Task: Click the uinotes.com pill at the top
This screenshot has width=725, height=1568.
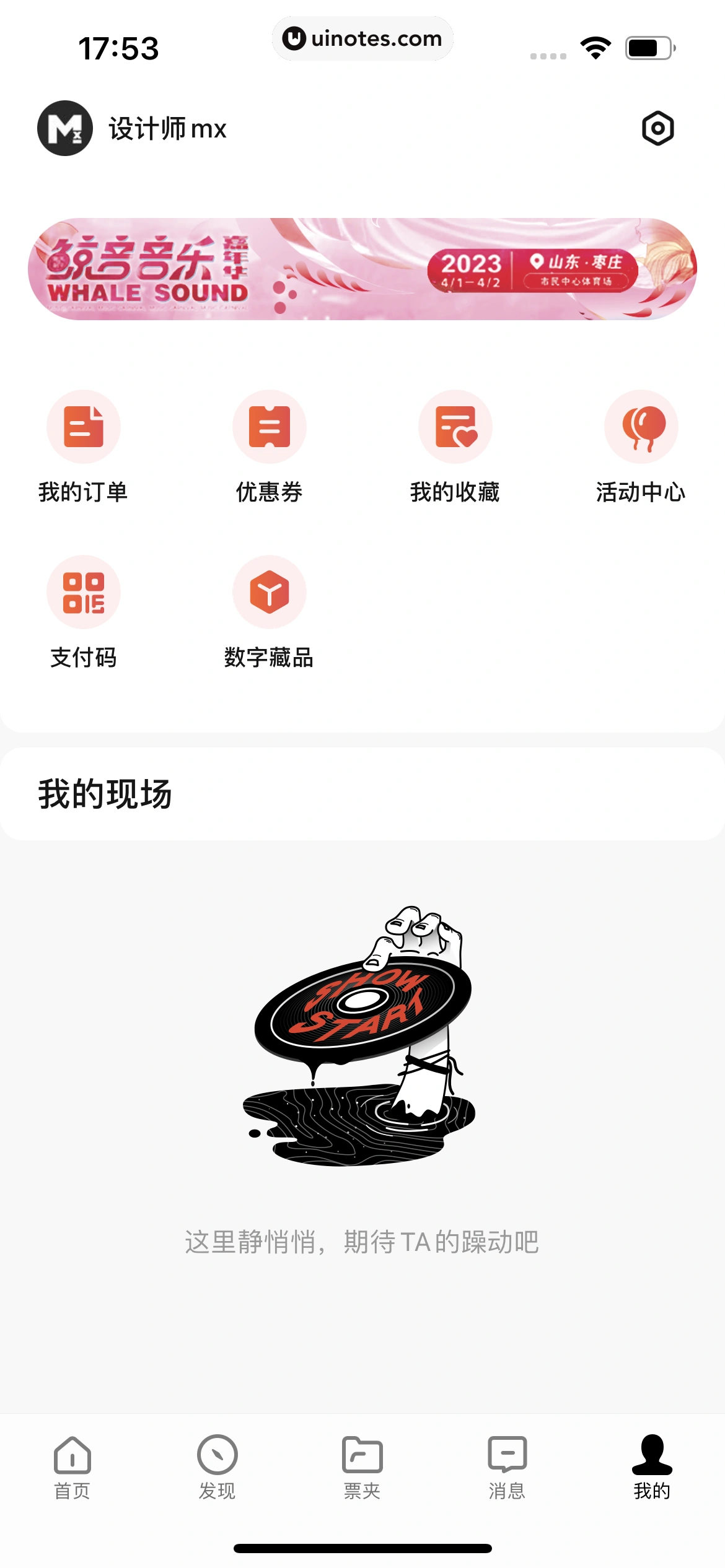Action: (362, 38)
